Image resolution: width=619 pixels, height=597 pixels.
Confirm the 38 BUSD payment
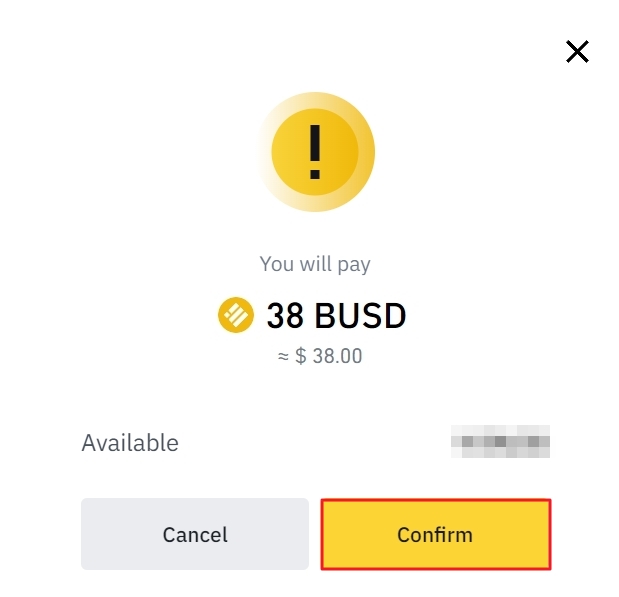point(435,534)
